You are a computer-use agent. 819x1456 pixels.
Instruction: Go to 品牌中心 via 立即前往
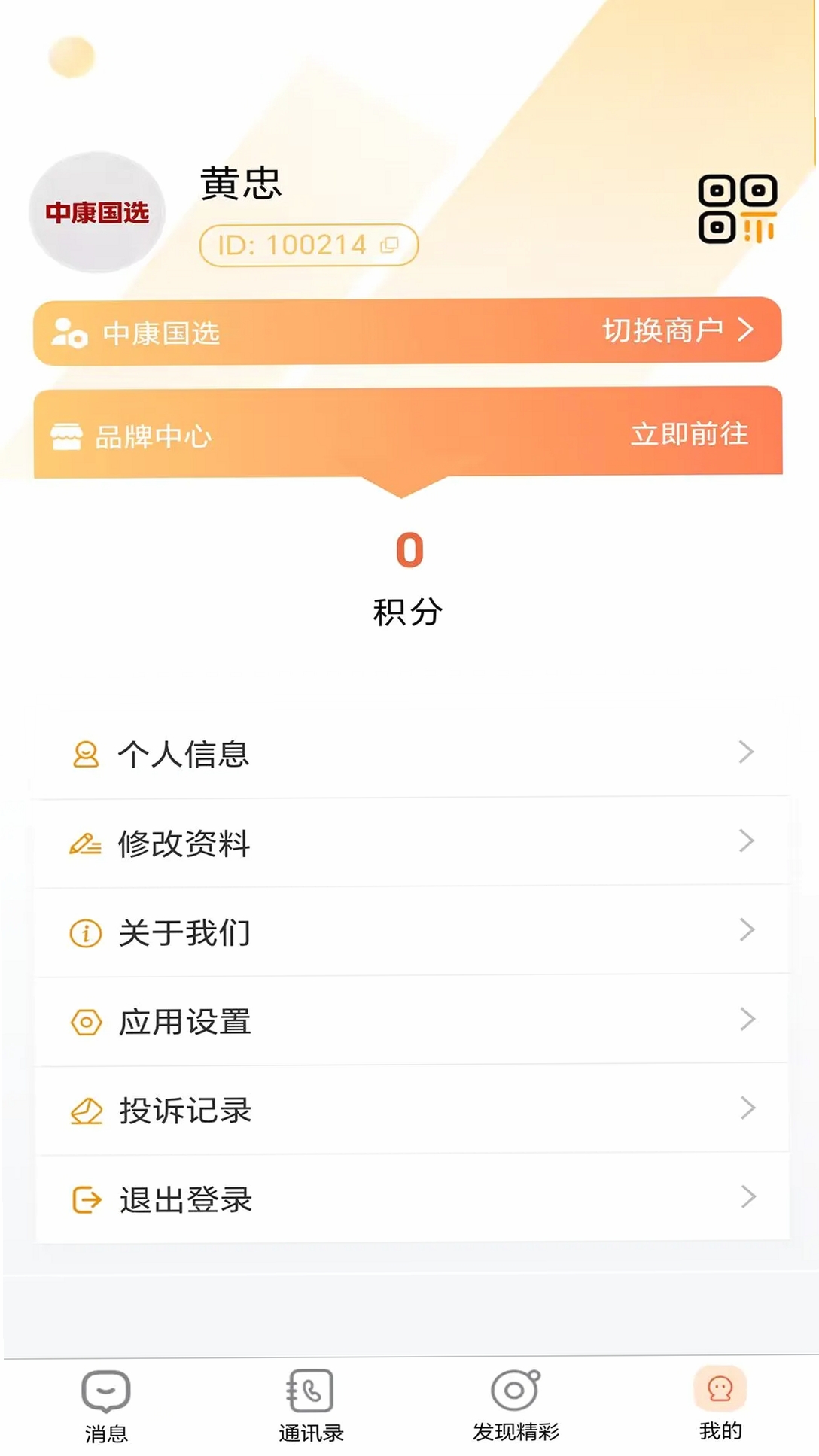coord(690,433)
